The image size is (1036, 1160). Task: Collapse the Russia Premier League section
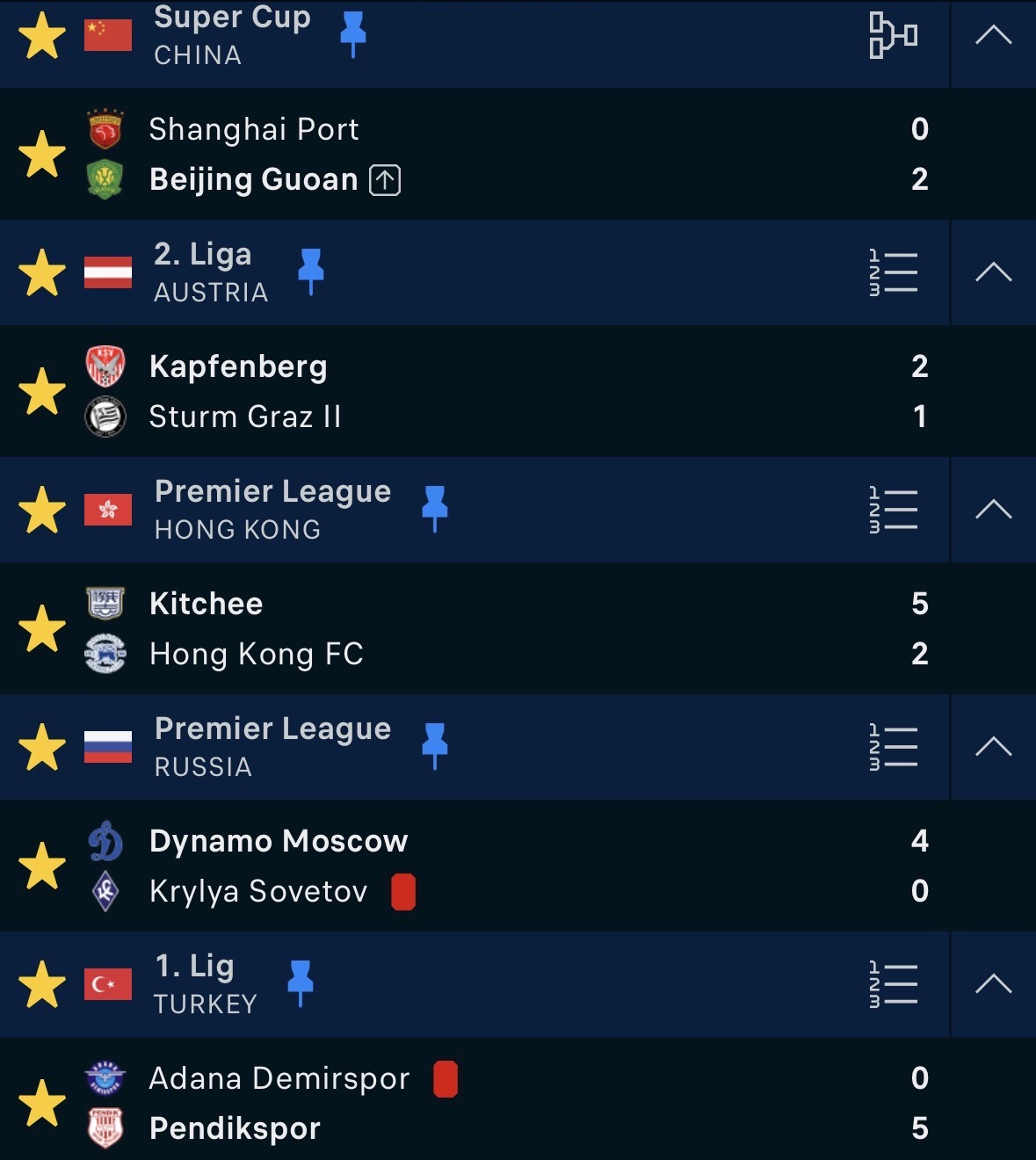pos(993,747)
